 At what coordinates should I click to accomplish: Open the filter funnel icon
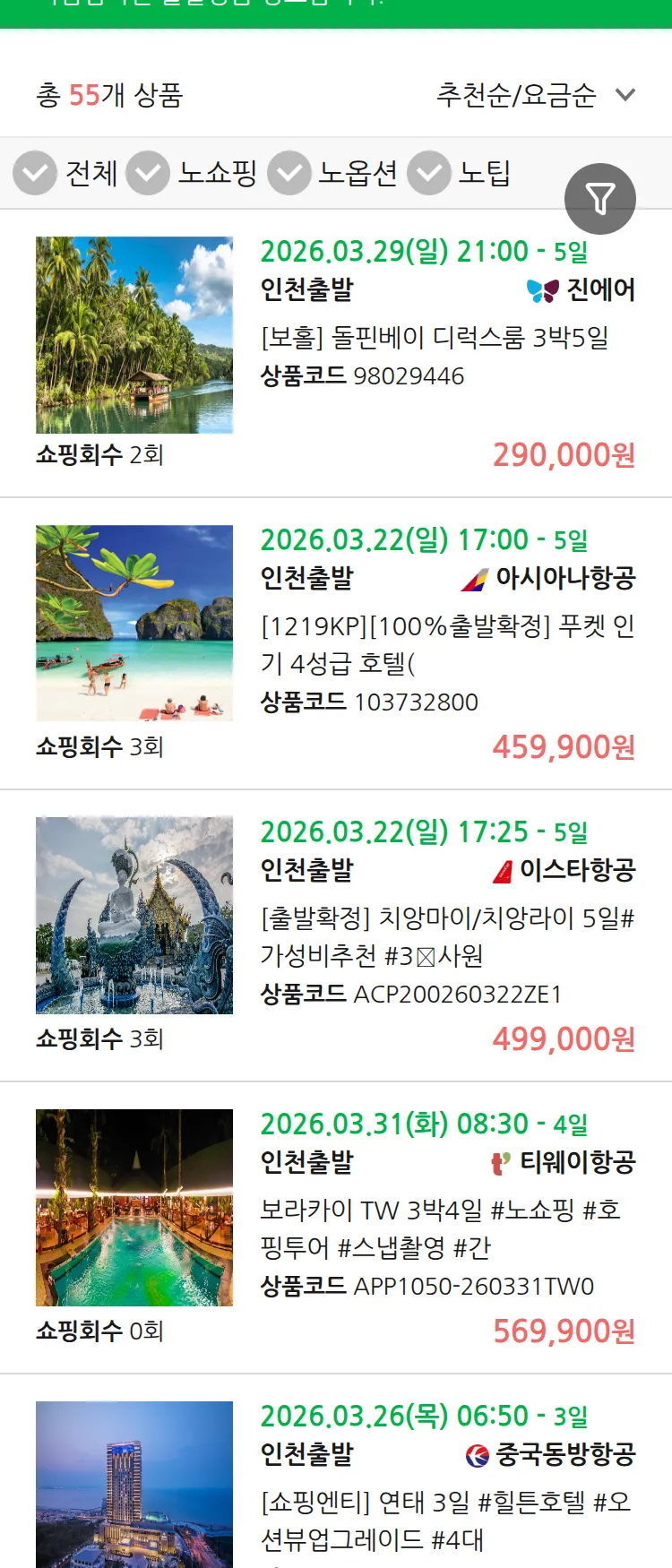point(600,198)
